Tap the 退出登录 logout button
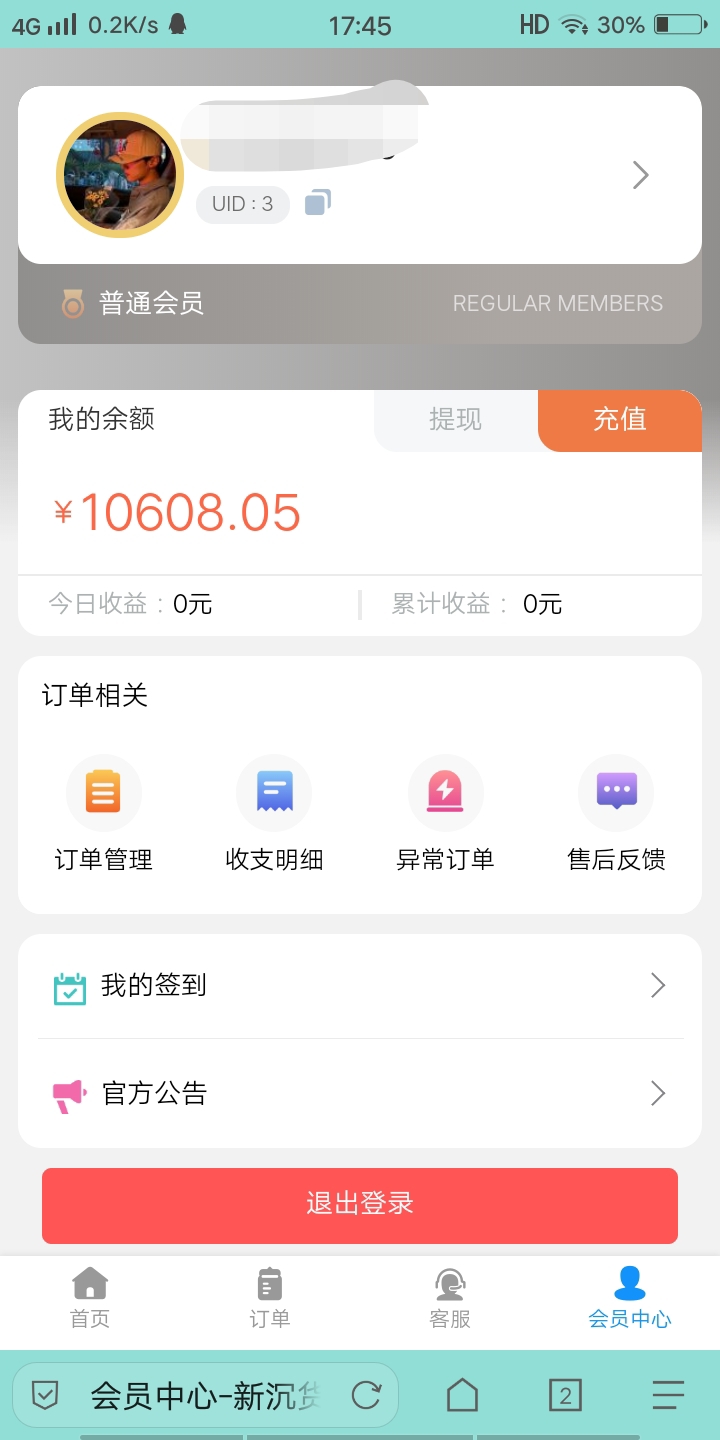The image size is (720, 1440). point(360,1205)
